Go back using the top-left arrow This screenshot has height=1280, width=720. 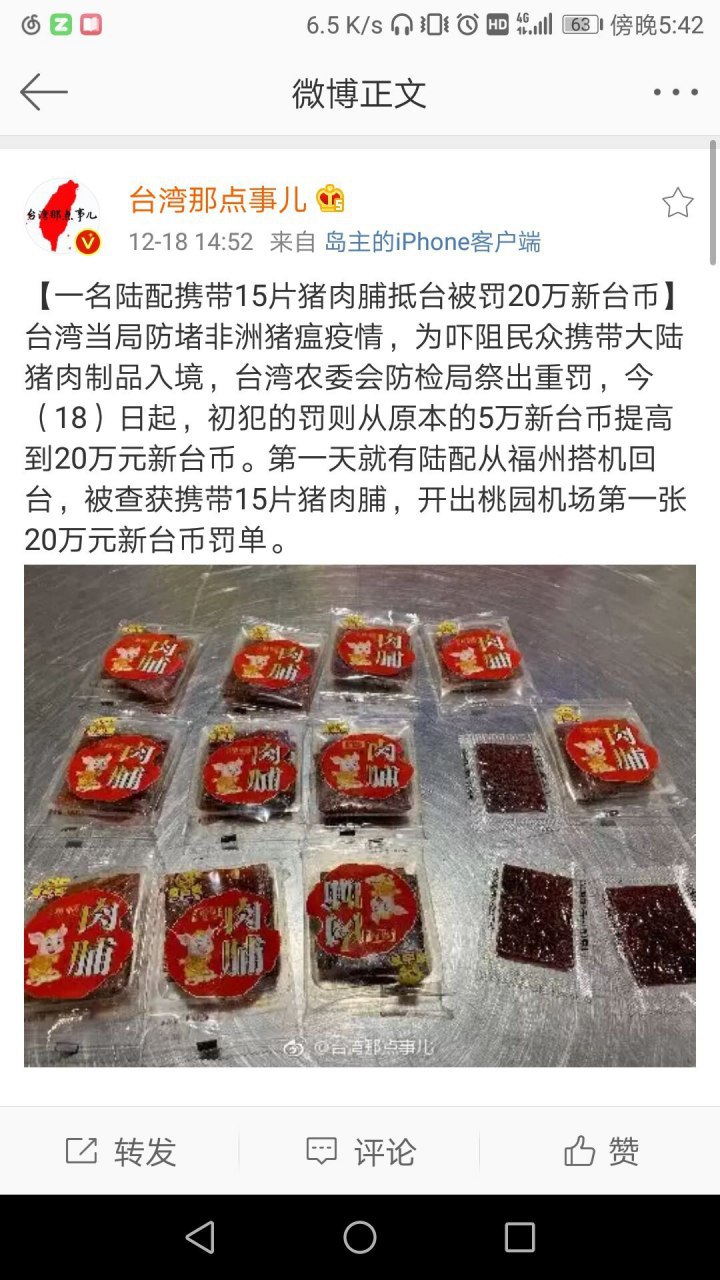click(43, 92)
